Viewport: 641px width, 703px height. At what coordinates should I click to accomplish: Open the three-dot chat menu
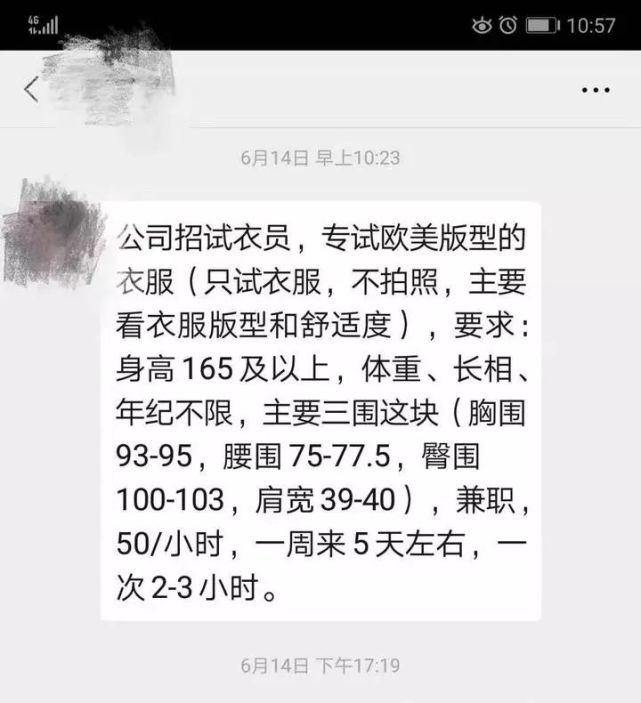[595, 89]
